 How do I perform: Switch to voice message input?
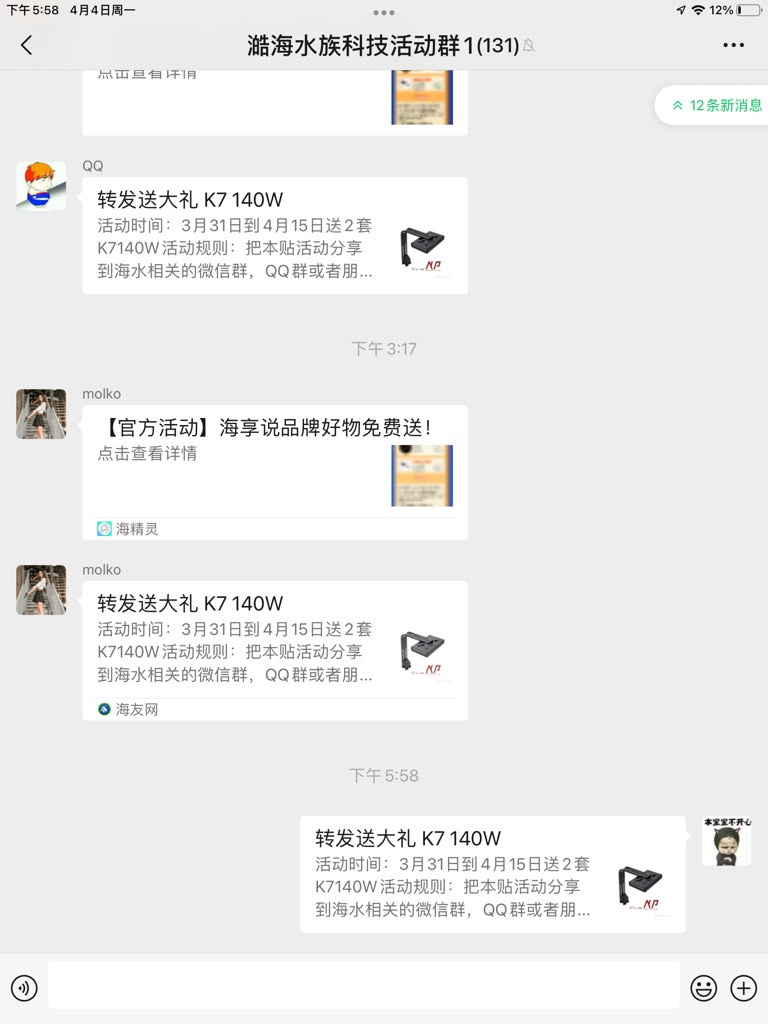24,988
